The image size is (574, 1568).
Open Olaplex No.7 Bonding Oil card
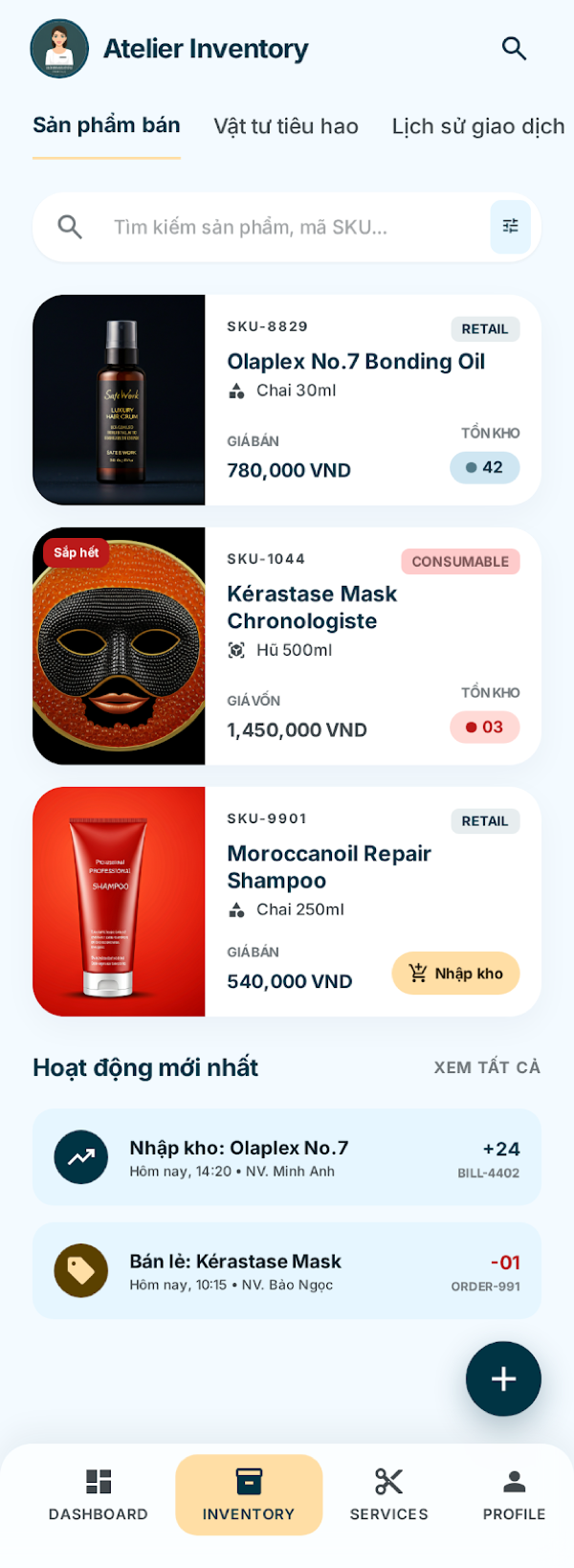(x=355, y=362)
